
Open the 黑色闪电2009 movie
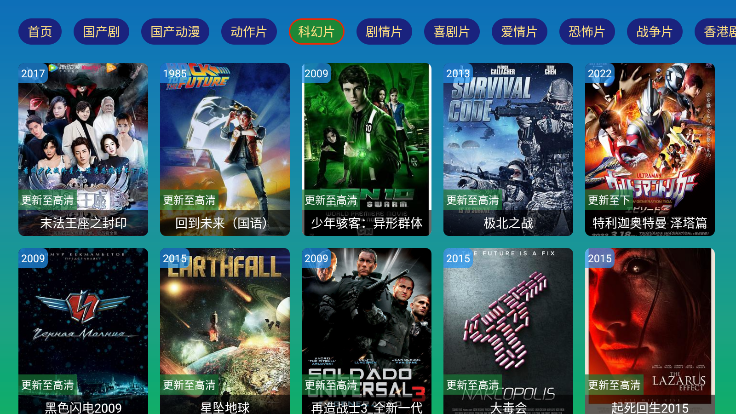pos(83,330)
